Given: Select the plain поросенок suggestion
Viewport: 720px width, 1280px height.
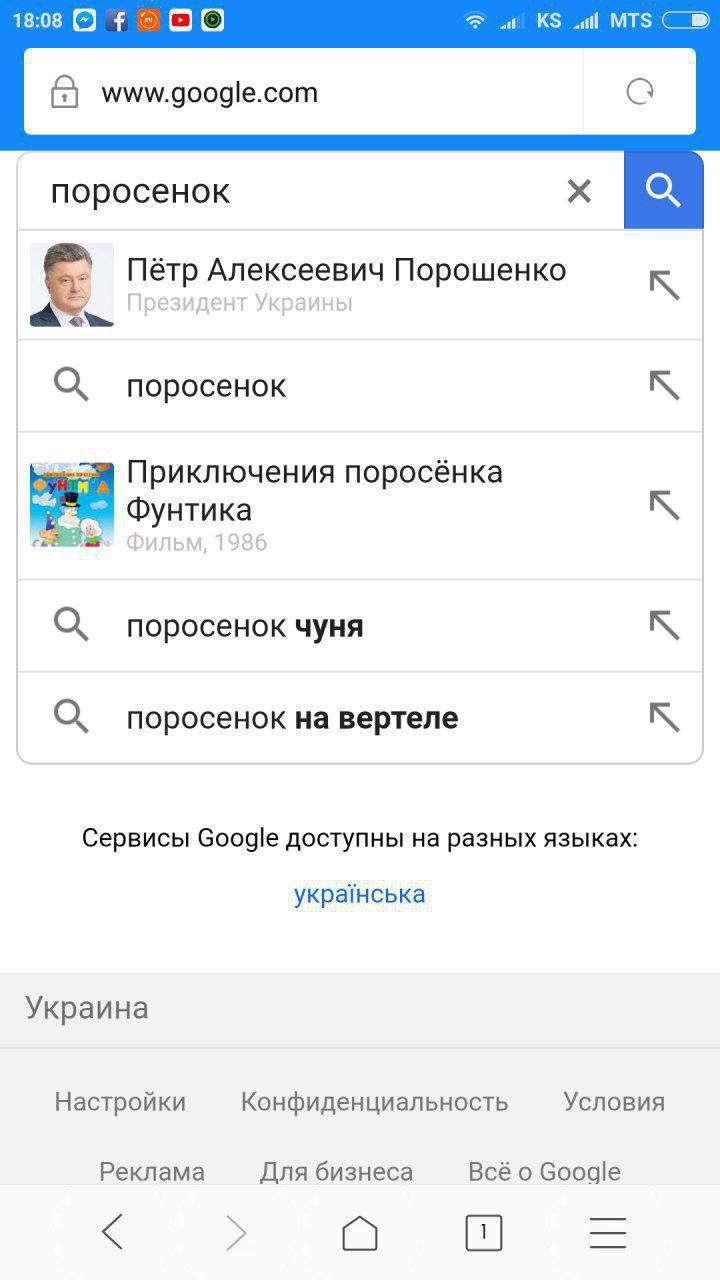Looking at the screenshot, I should click(x=300, y=386).
